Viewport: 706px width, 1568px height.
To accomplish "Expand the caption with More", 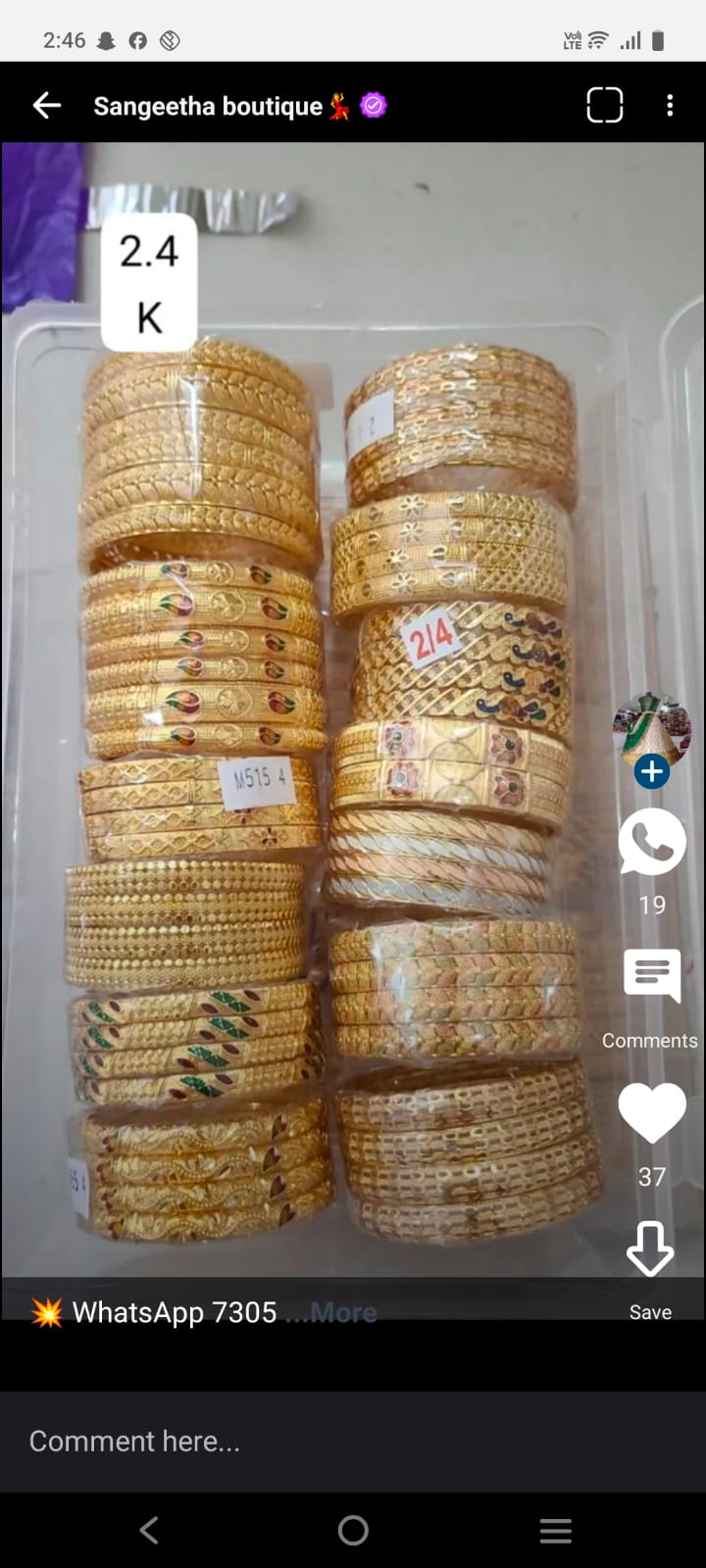I will (x=343, y=1312).
